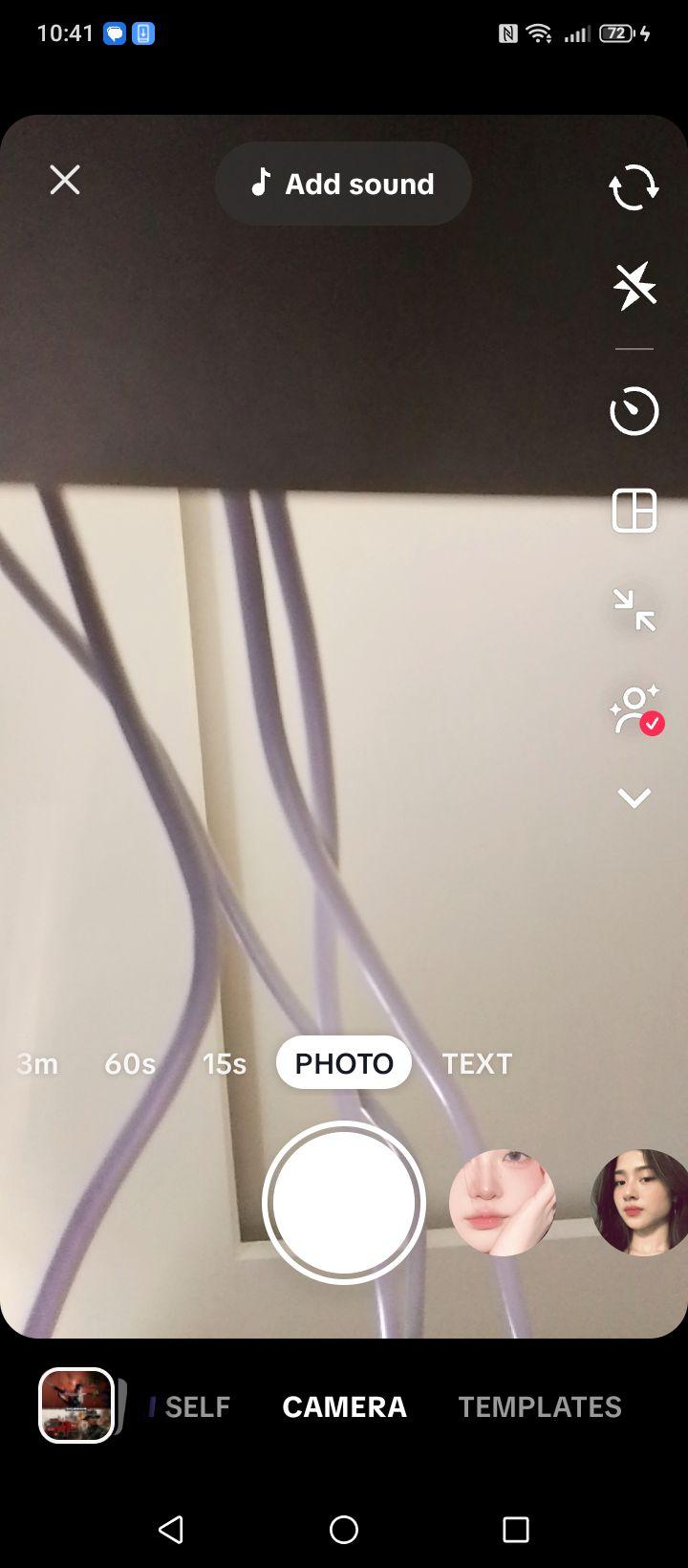Take a photo with shutter button
The width and height of the screenshot is (688, 1568).
[344, 1202]
